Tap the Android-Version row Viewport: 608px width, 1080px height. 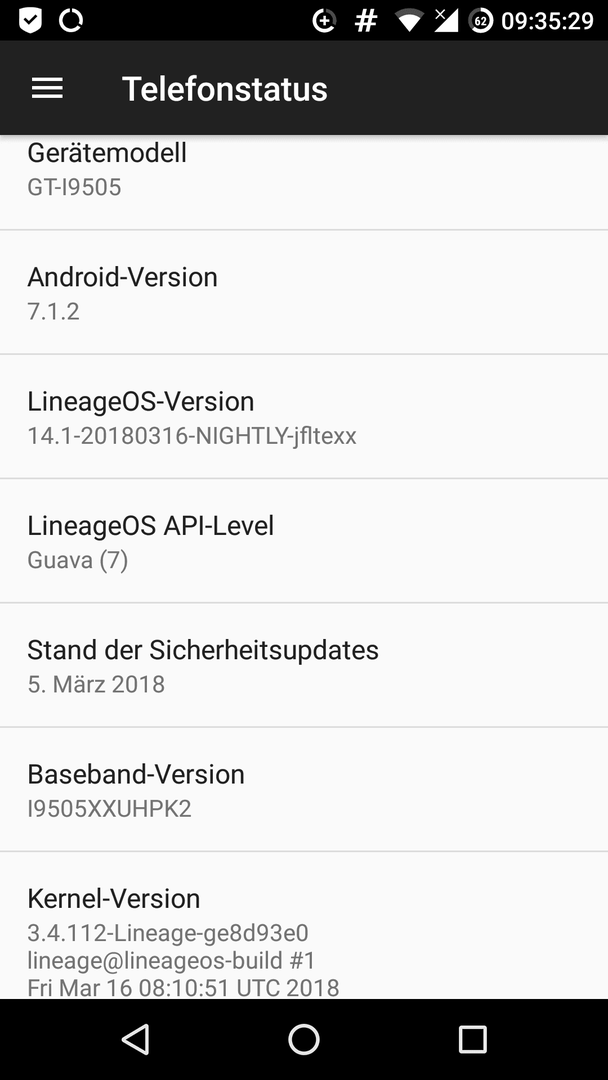(x=304, y=292)
